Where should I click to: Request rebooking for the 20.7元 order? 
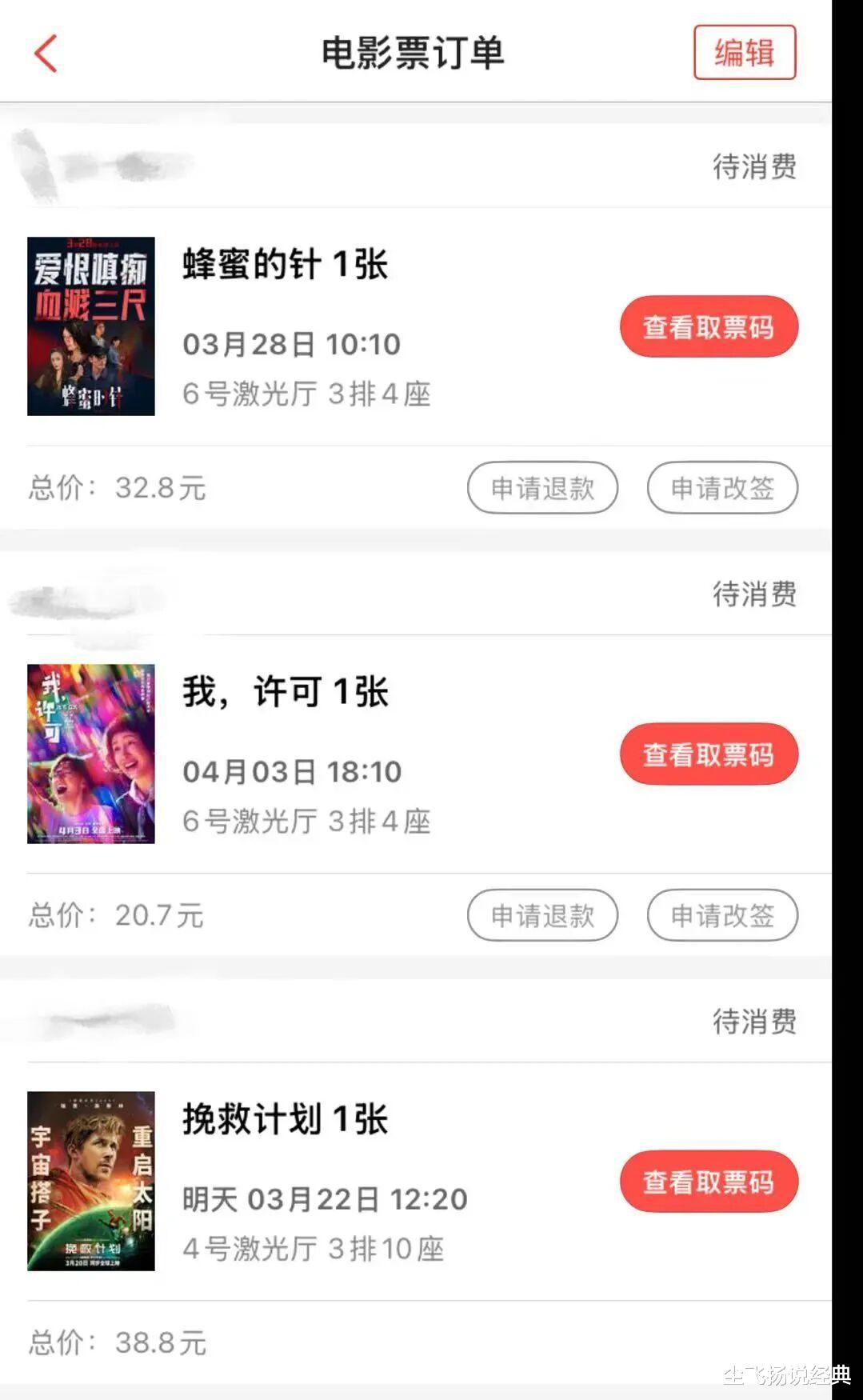click(x=722, y=915)
